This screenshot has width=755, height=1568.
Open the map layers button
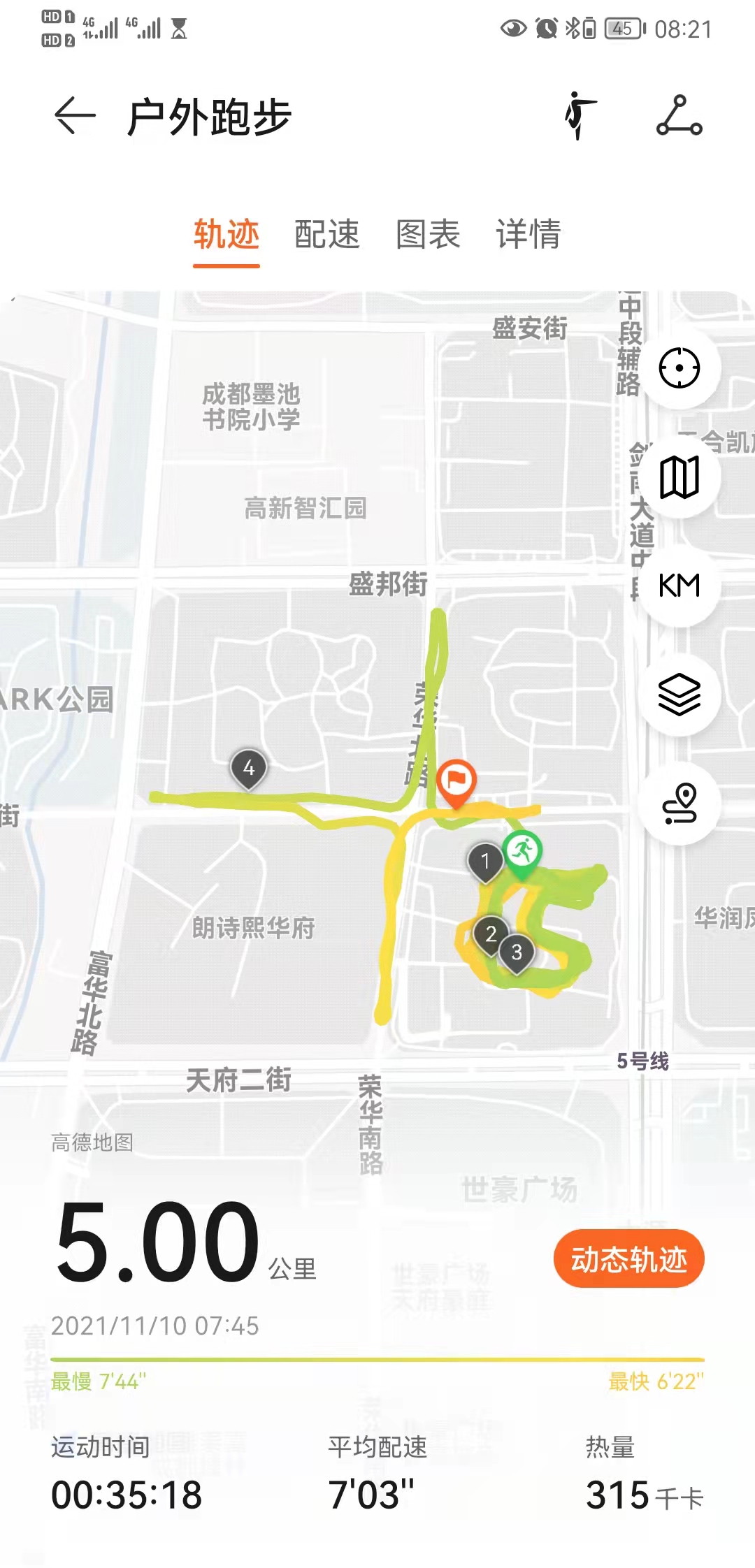(x=679, y=695)
